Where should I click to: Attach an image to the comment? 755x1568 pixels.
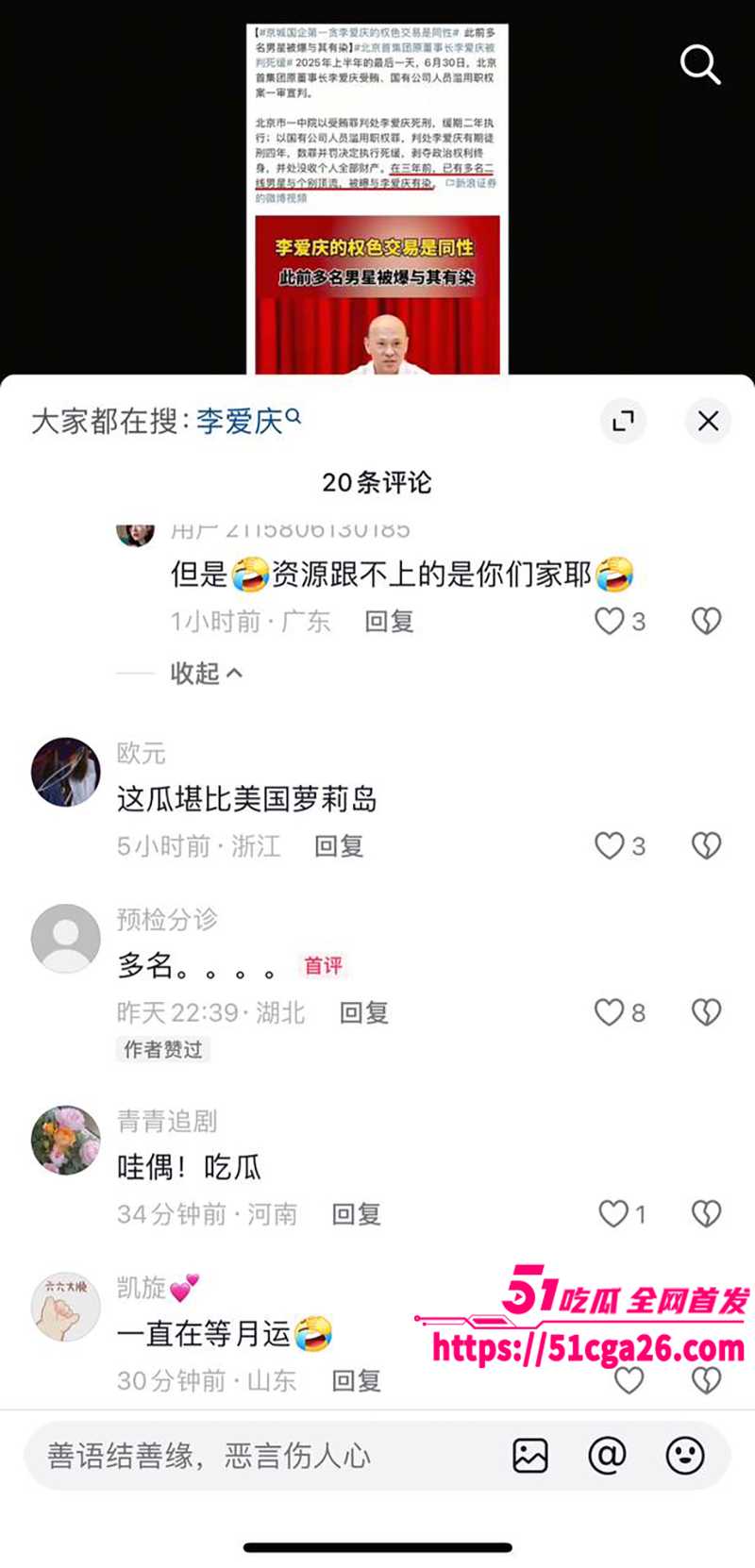530,1456
